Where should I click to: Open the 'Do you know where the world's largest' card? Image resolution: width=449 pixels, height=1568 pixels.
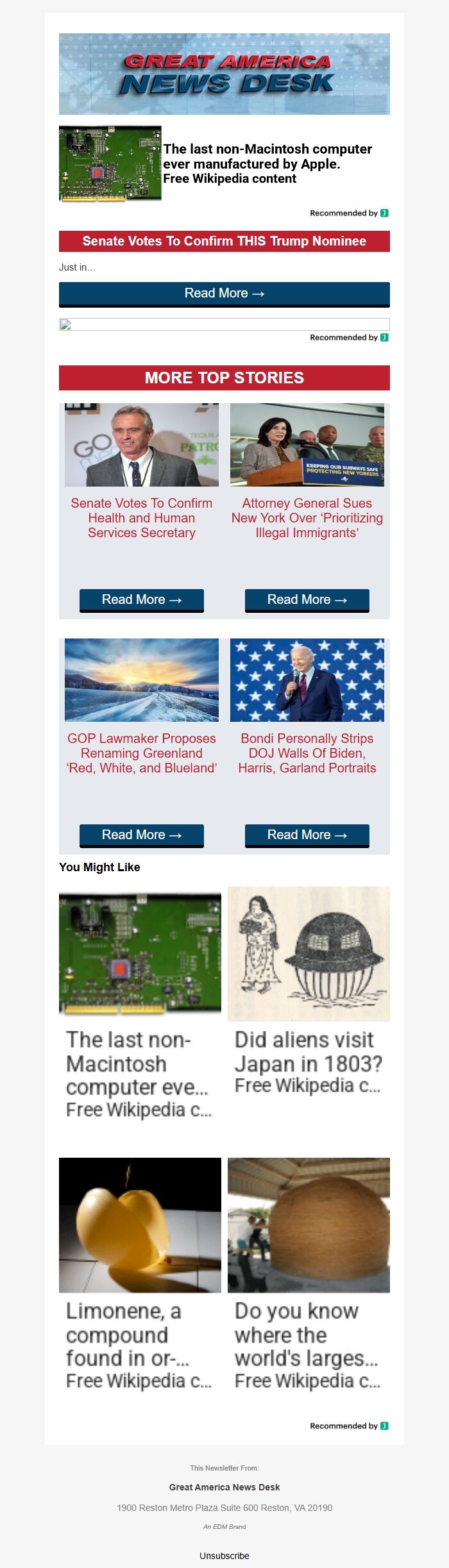coord(309,1269)
